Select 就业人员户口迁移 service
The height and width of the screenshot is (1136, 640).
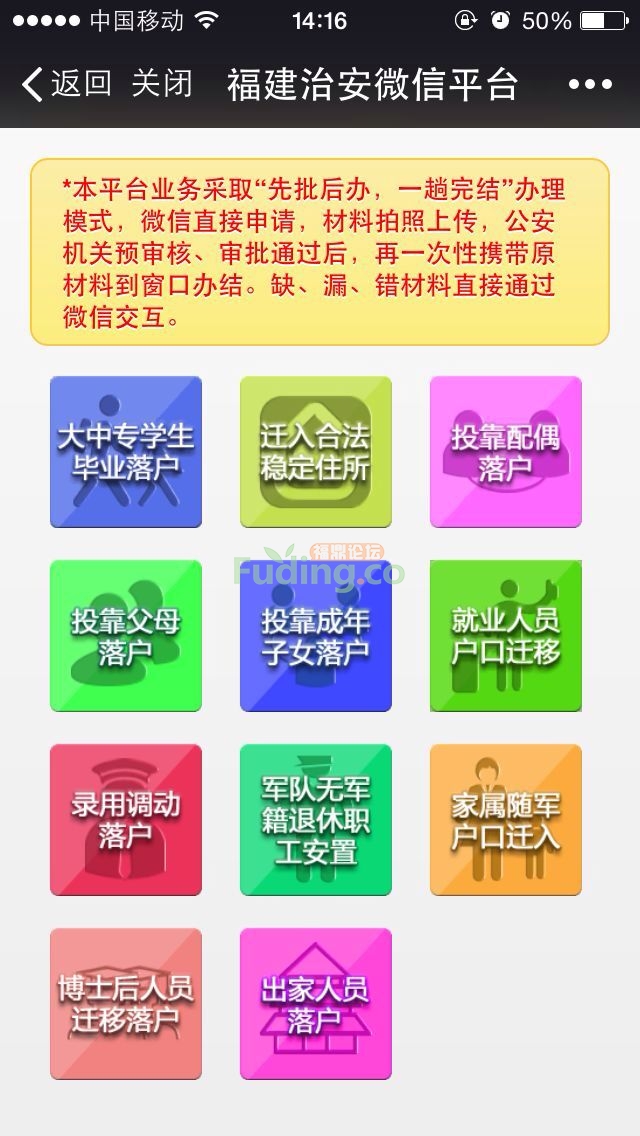(505, 636)
